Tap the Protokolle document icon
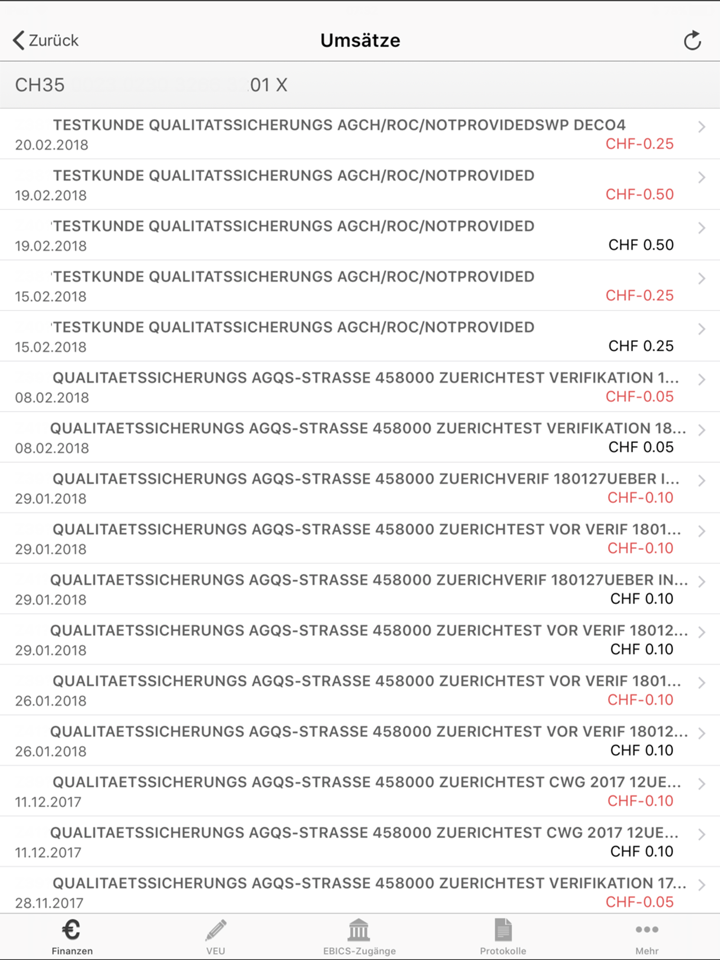Screen dimensions: 720x960 503,928
